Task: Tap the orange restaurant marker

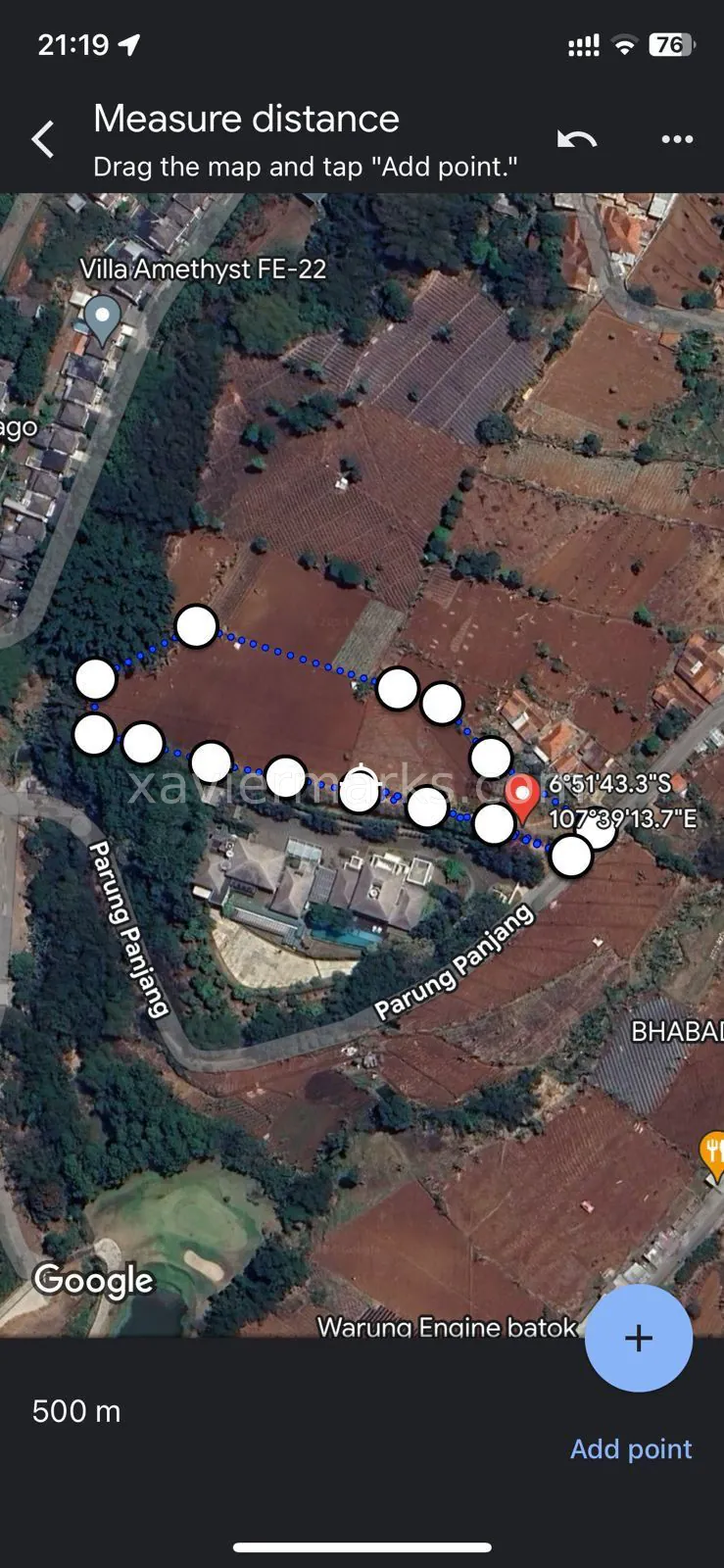Action: coord(714,1152)
